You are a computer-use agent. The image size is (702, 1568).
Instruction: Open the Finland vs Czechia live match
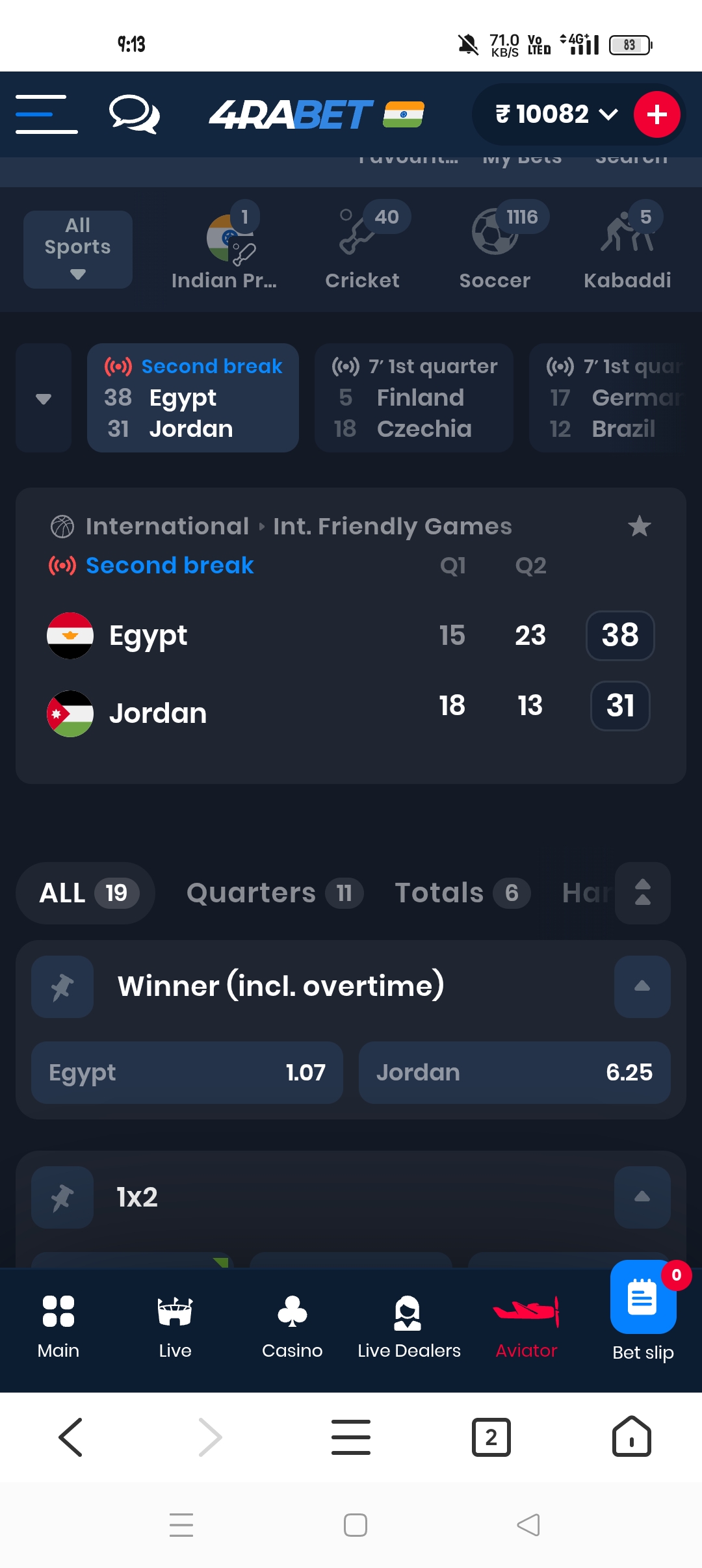click(414, 398)
